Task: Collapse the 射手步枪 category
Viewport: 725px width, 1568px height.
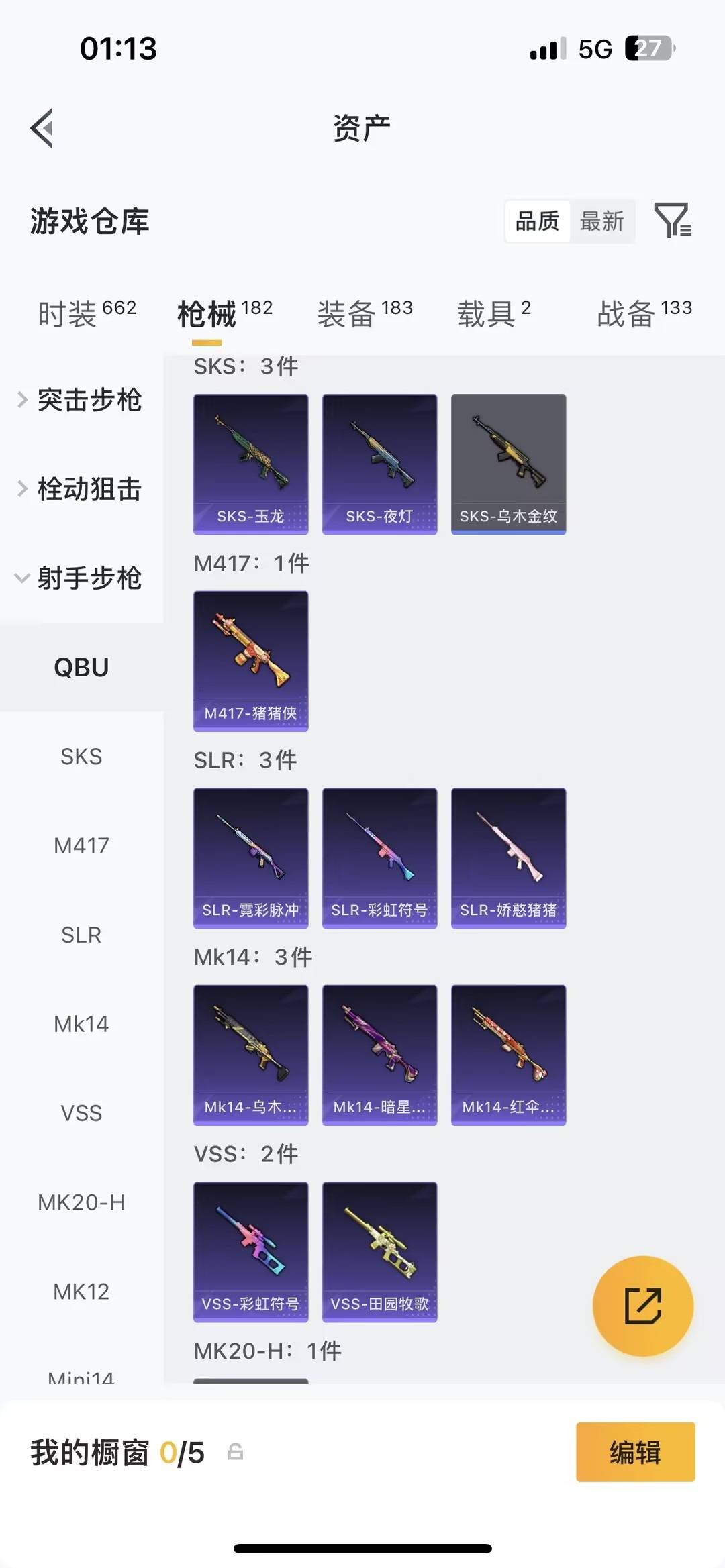Action: click(x=89, y=579)
